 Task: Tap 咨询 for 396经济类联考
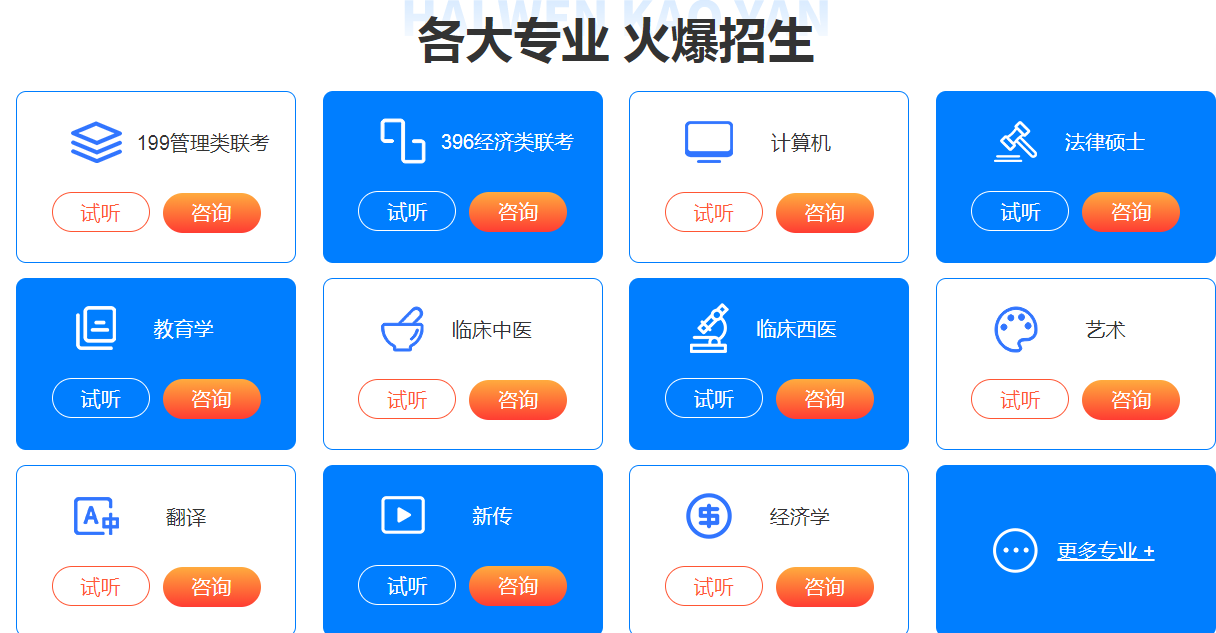tap(518, 211)
